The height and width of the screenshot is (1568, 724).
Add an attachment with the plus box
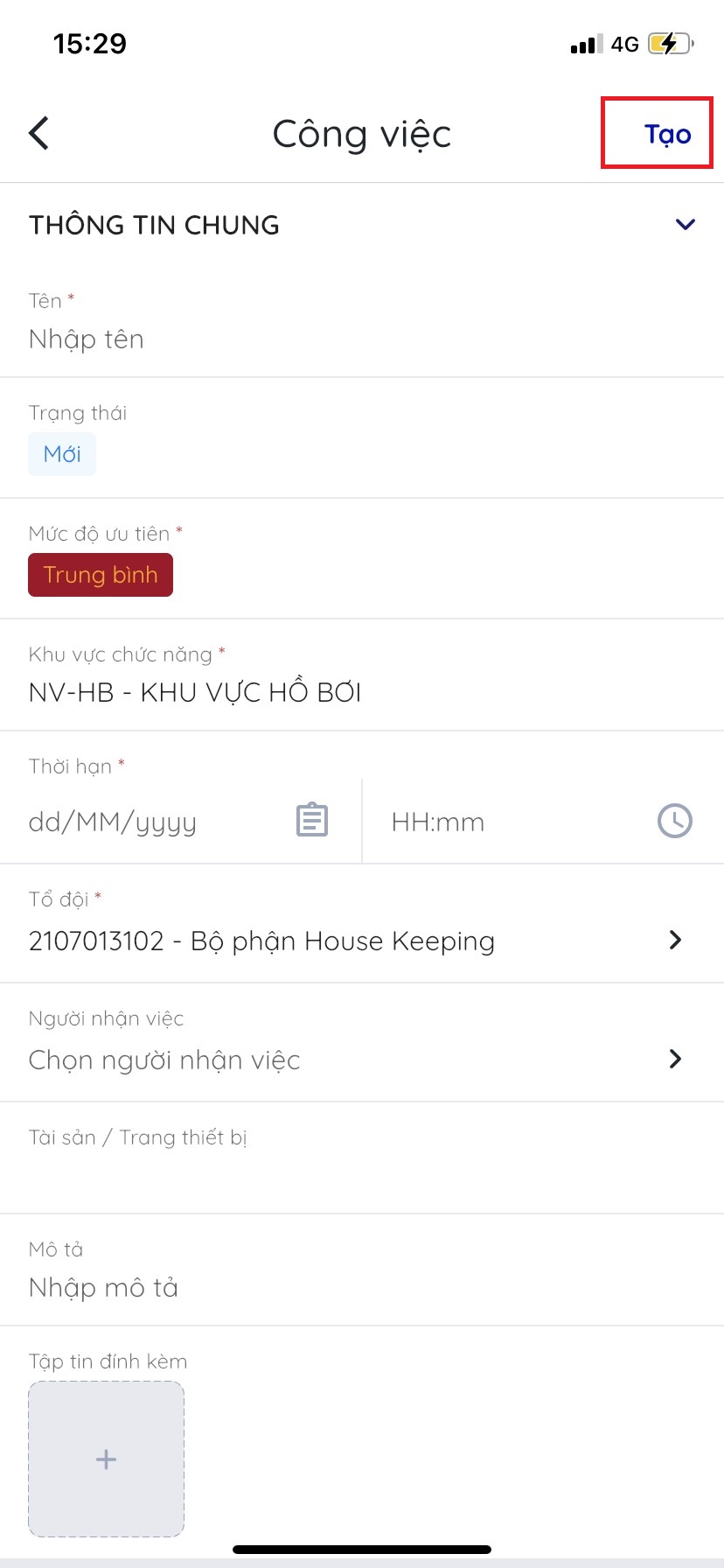tap(106, 1459)
